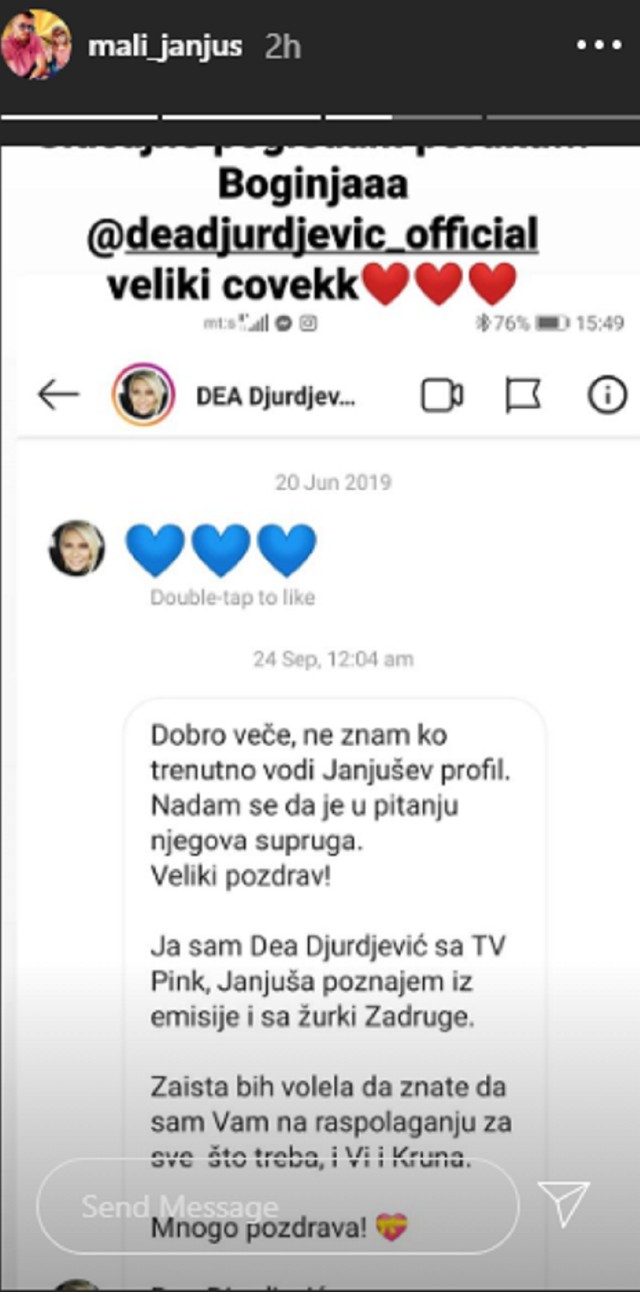Screen dimensions: 640x1292
Task: Share this story via paper plane
Action: pyautogui.click(x=564, y=1204)
